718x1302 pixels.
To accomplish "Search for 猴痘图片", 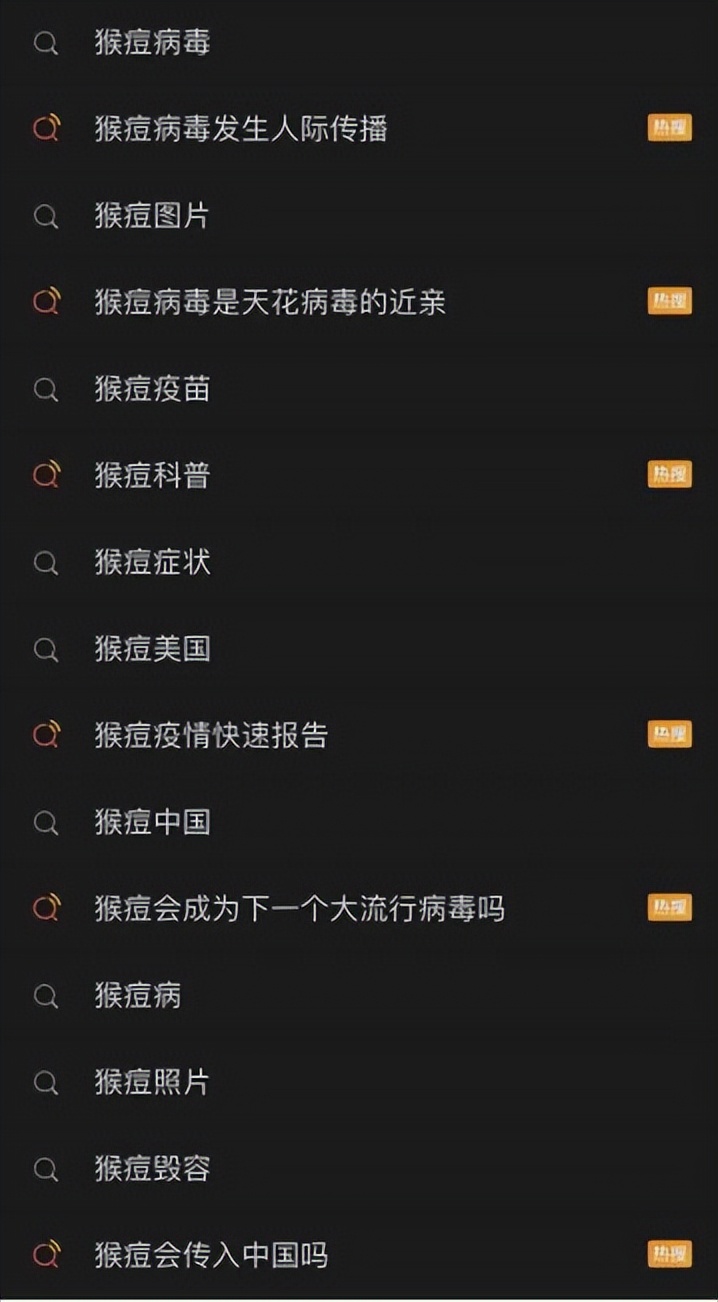I will tap(152, 216).
